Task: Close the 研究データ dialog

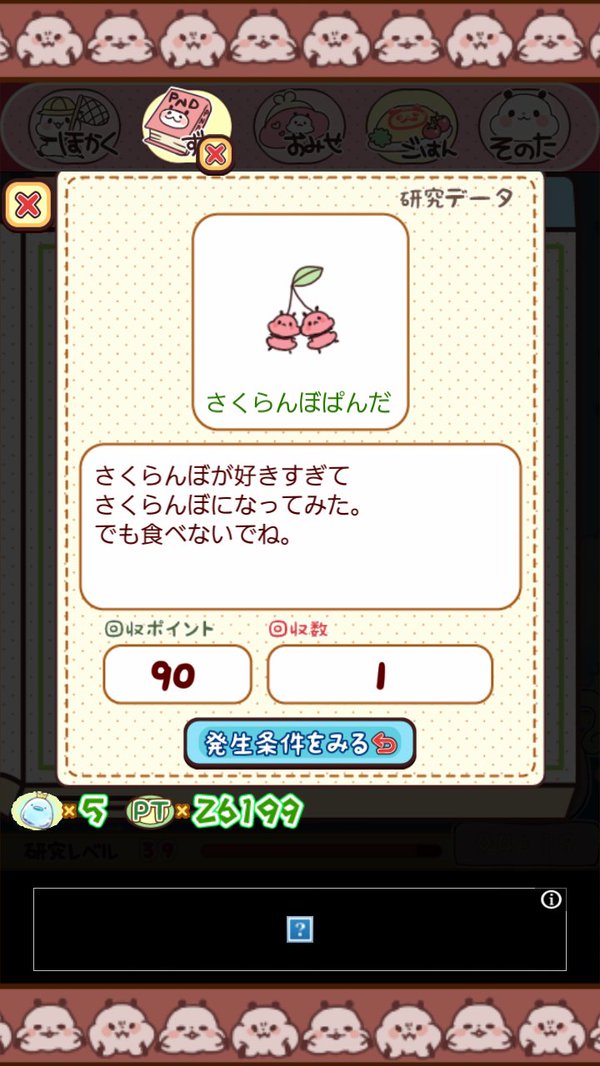Action: coord(28,205)
